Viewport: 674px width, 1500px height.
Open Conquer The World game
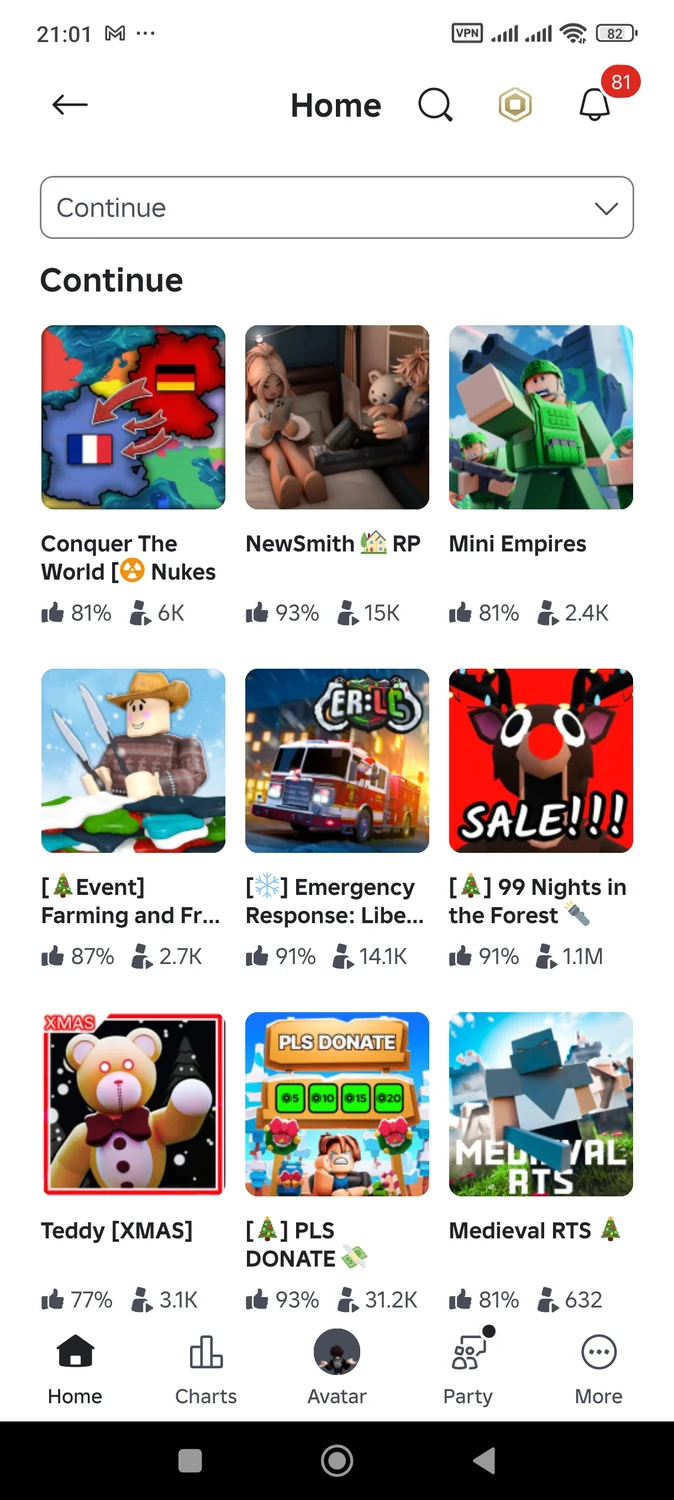pos(133,417)
